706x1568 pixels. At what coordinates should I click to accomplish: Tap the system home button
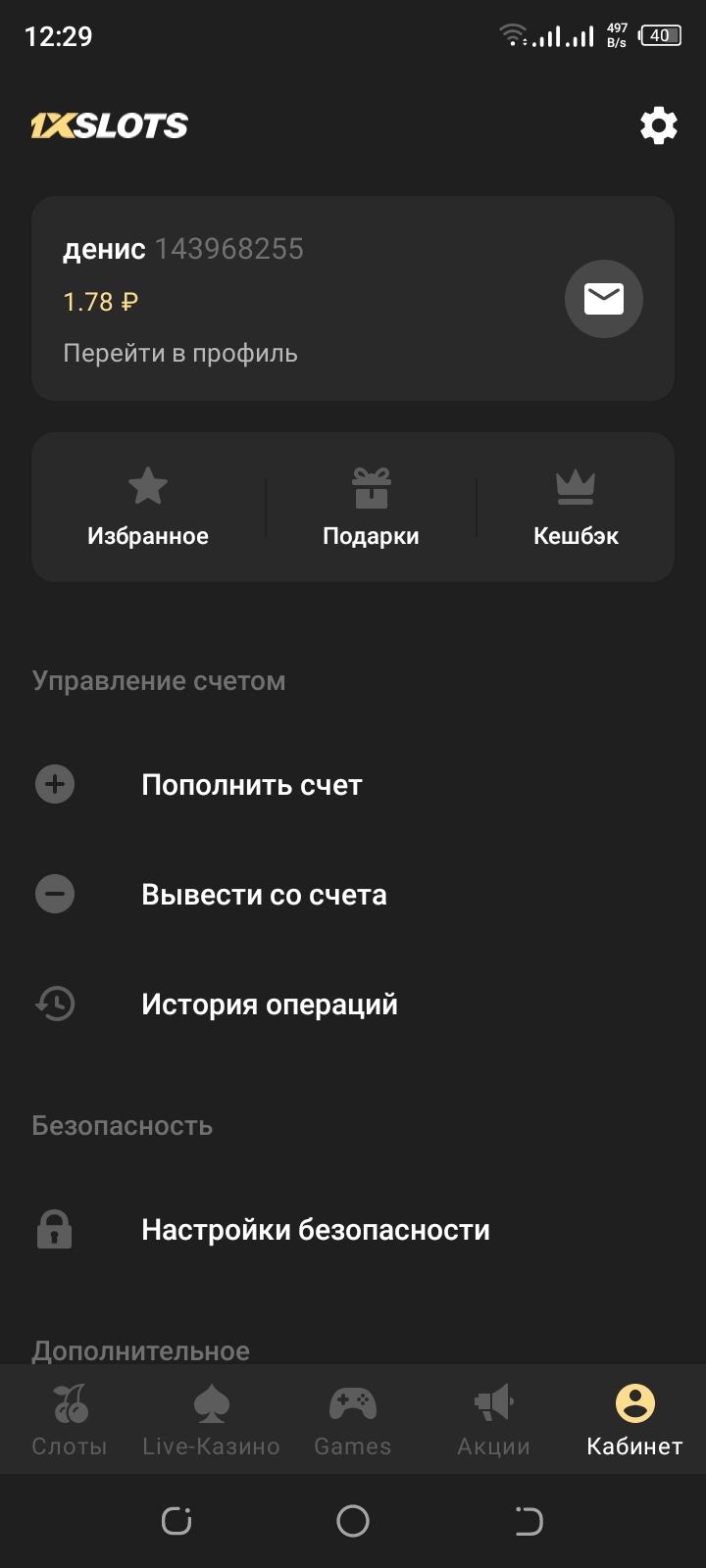353,1521
